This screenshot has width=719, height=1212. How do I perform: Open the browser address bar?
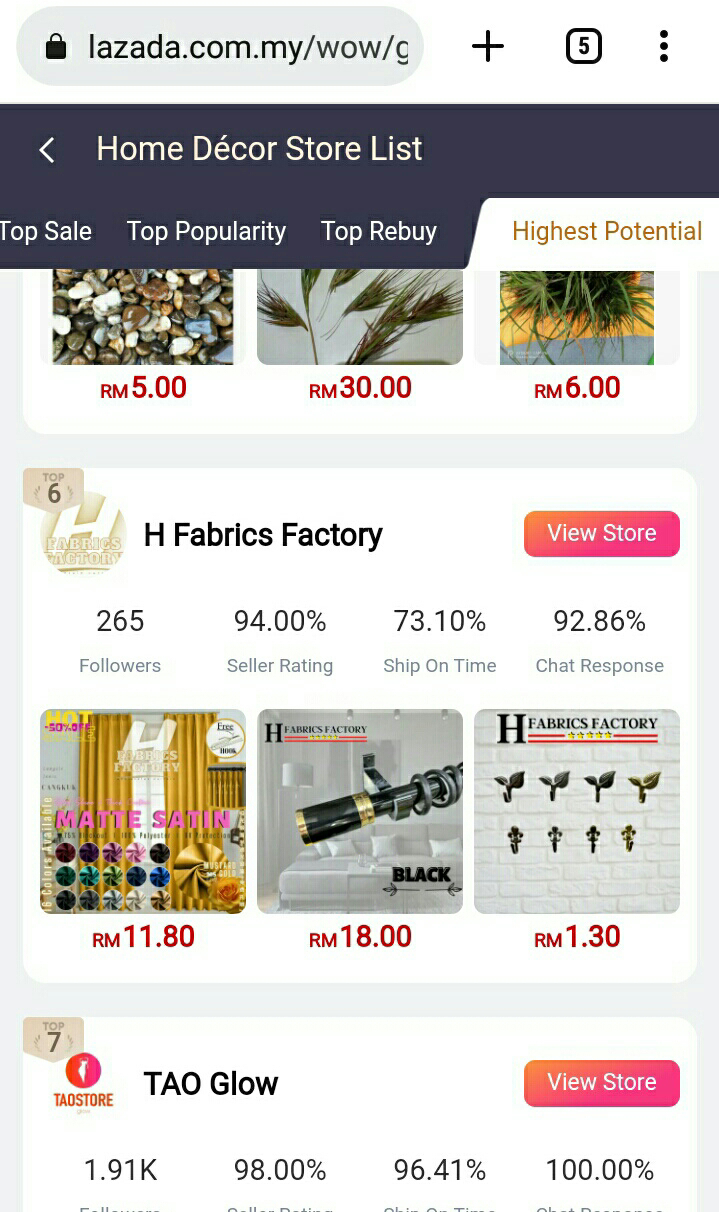[220, 46]
